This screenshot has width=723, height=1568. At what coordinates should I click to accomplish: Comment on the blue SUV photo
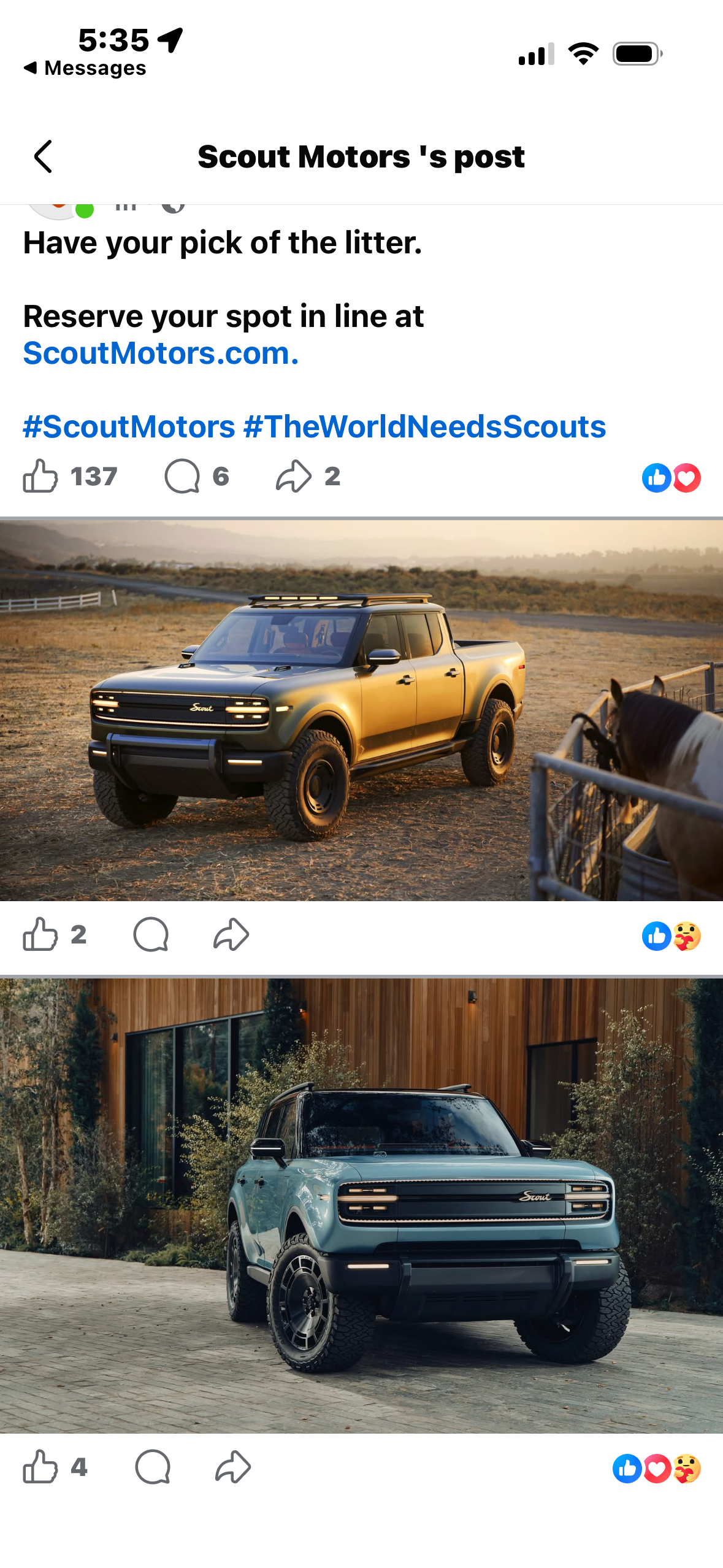pos(153,1467)
